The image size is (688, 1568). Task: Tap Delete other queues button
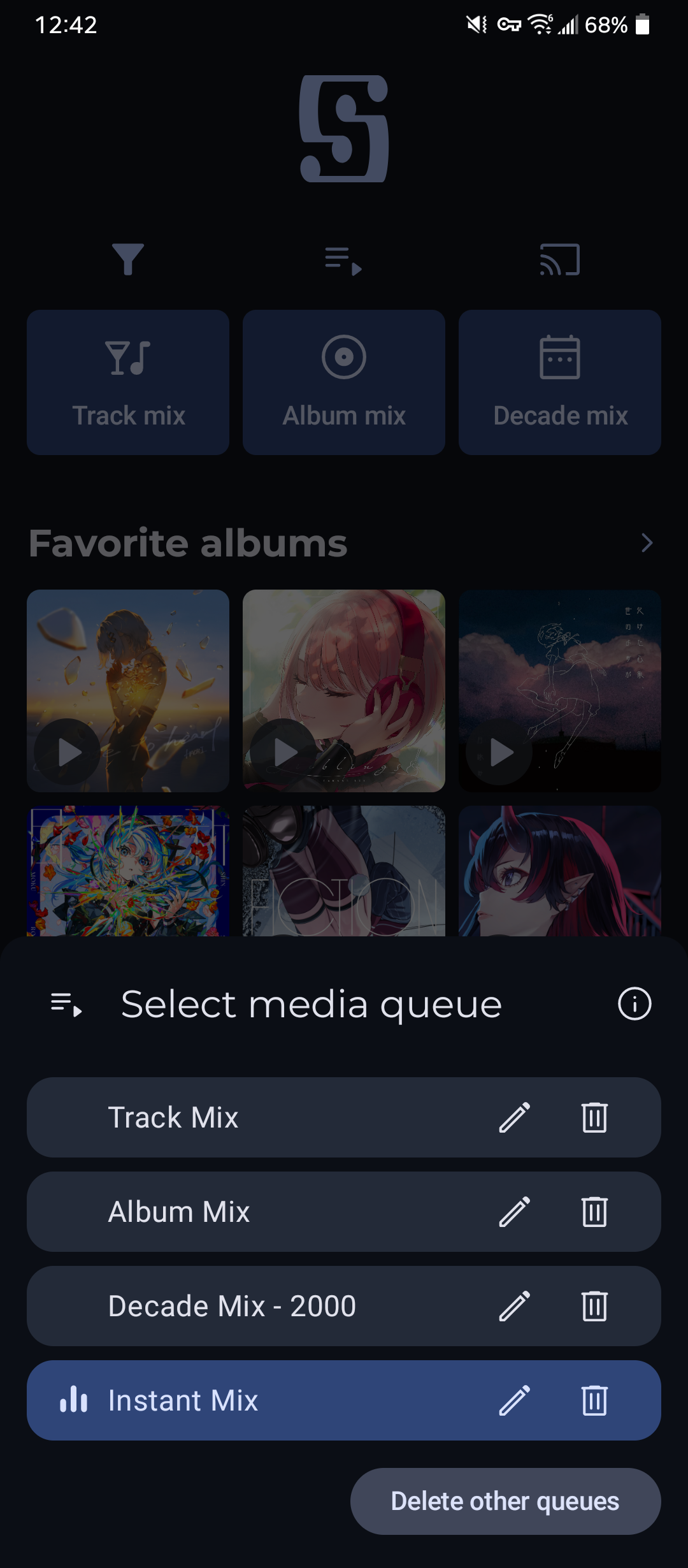pyautogui.click(x=505, y=1501)
